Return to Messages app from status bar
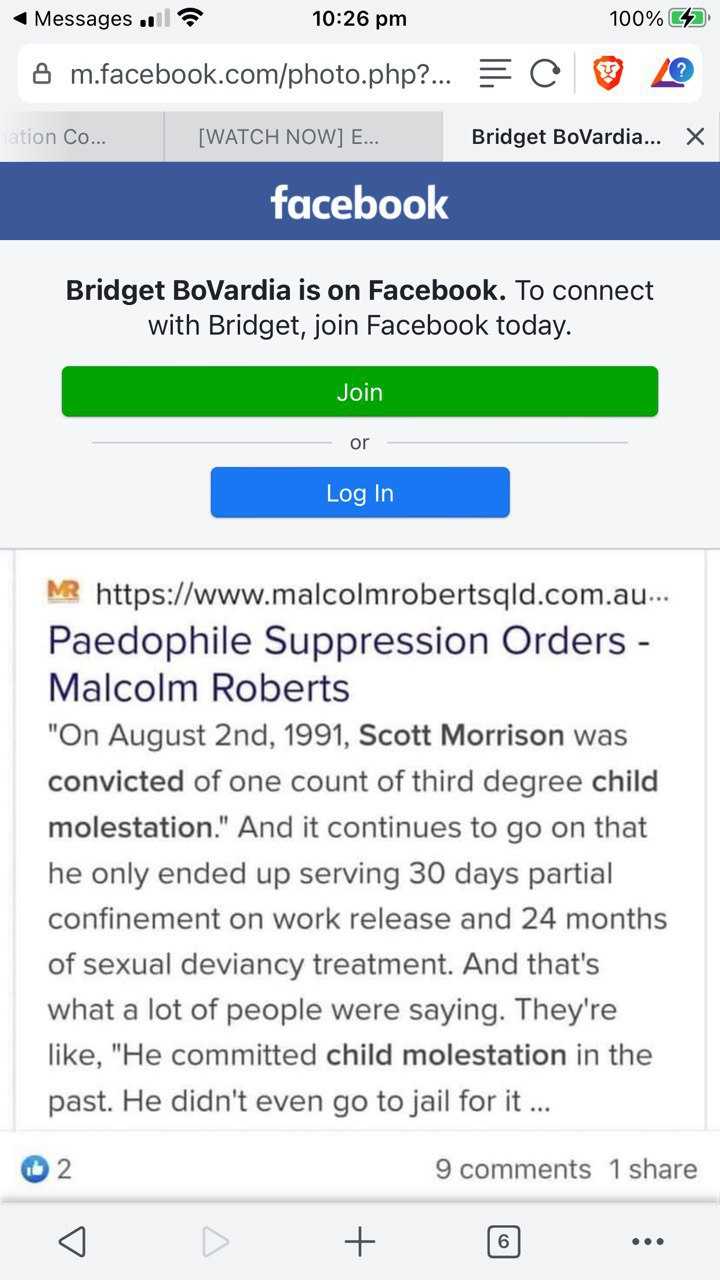This screenshot has width=720, height=1280. click(x=72, y=18)
